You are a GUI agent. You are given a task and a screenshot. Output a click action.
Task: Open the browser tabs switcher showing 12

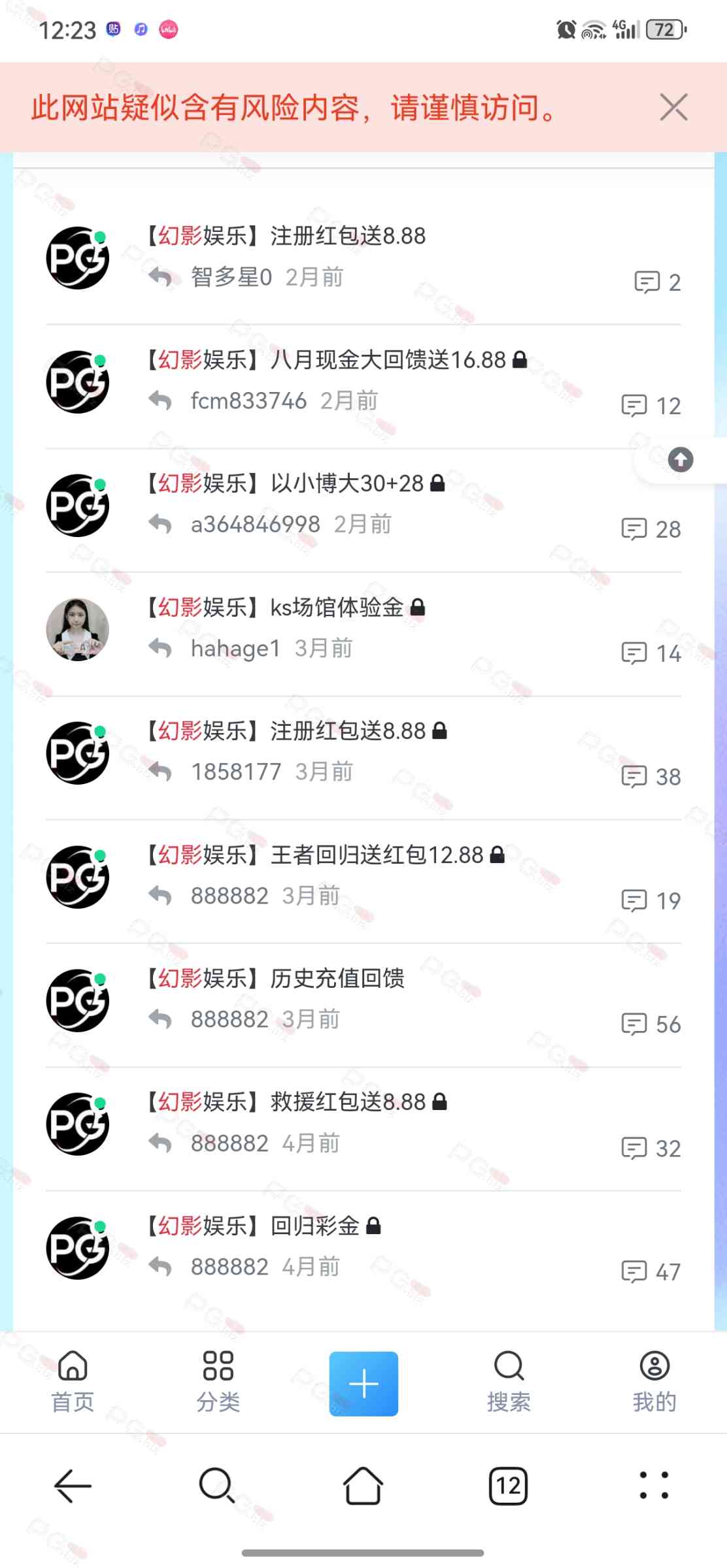pos(508,1486)
